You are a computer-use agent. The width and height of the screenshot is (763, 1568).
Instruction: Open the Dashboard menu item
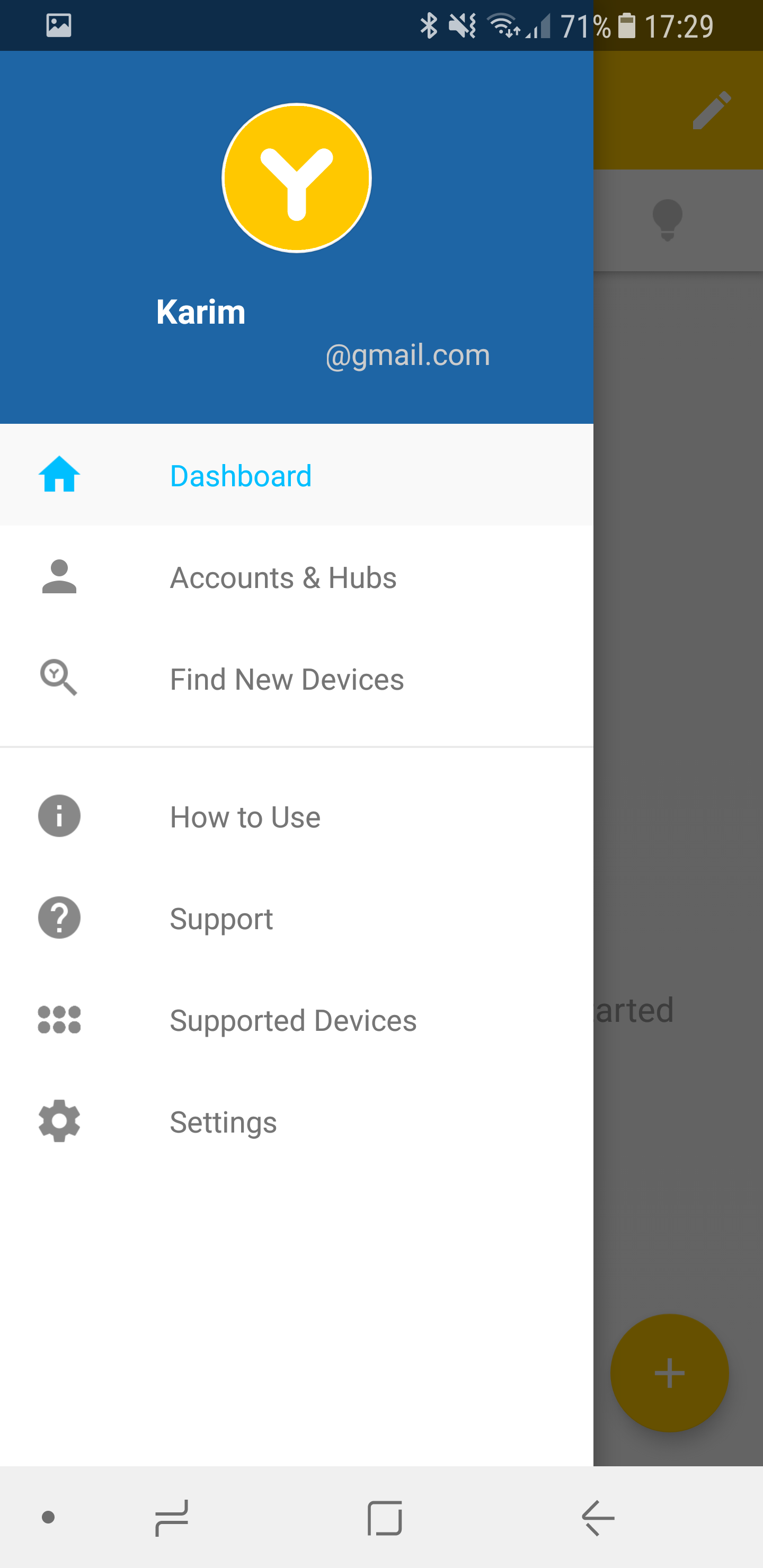point(241,475)
